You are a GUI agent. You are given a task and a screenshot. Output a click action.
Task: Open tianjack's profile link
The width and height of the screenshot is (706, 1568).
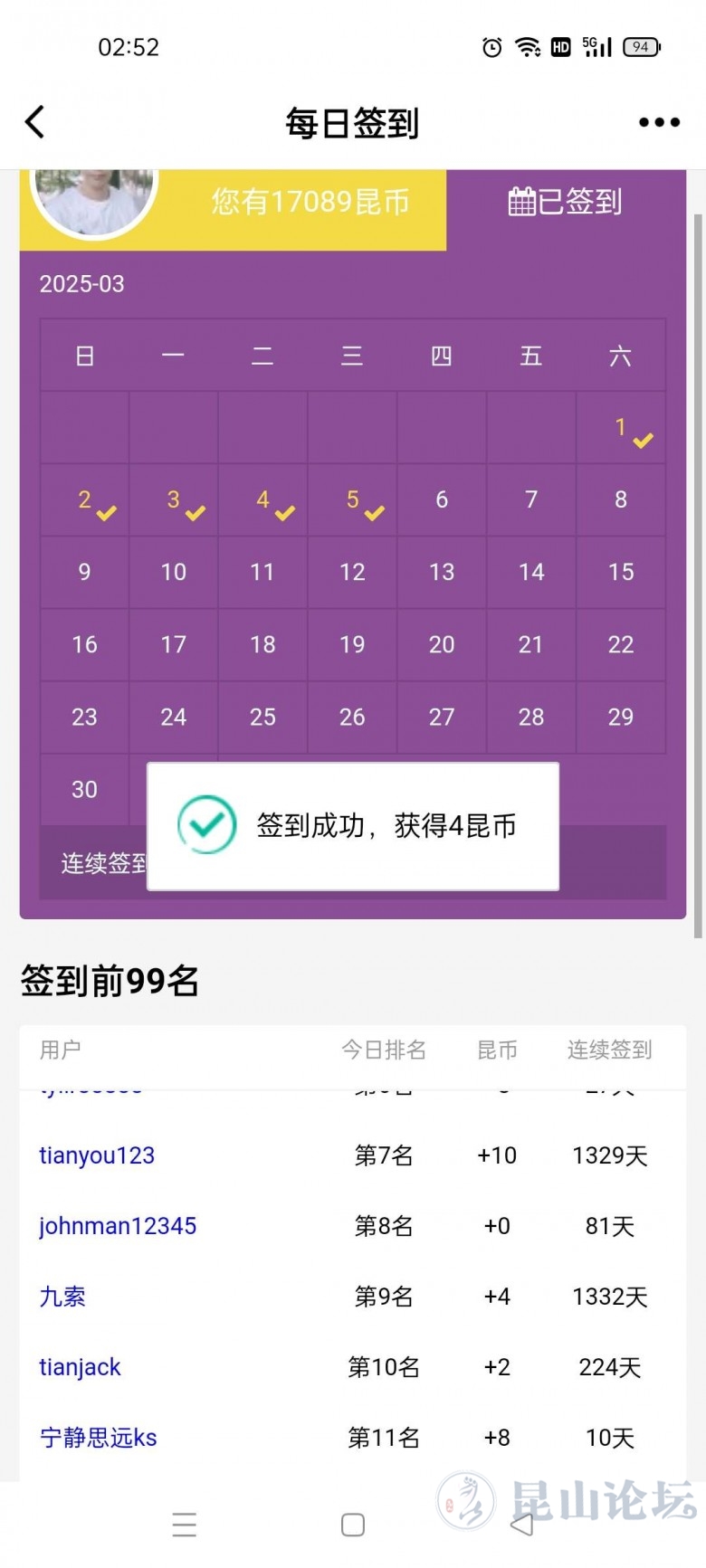80,1367
